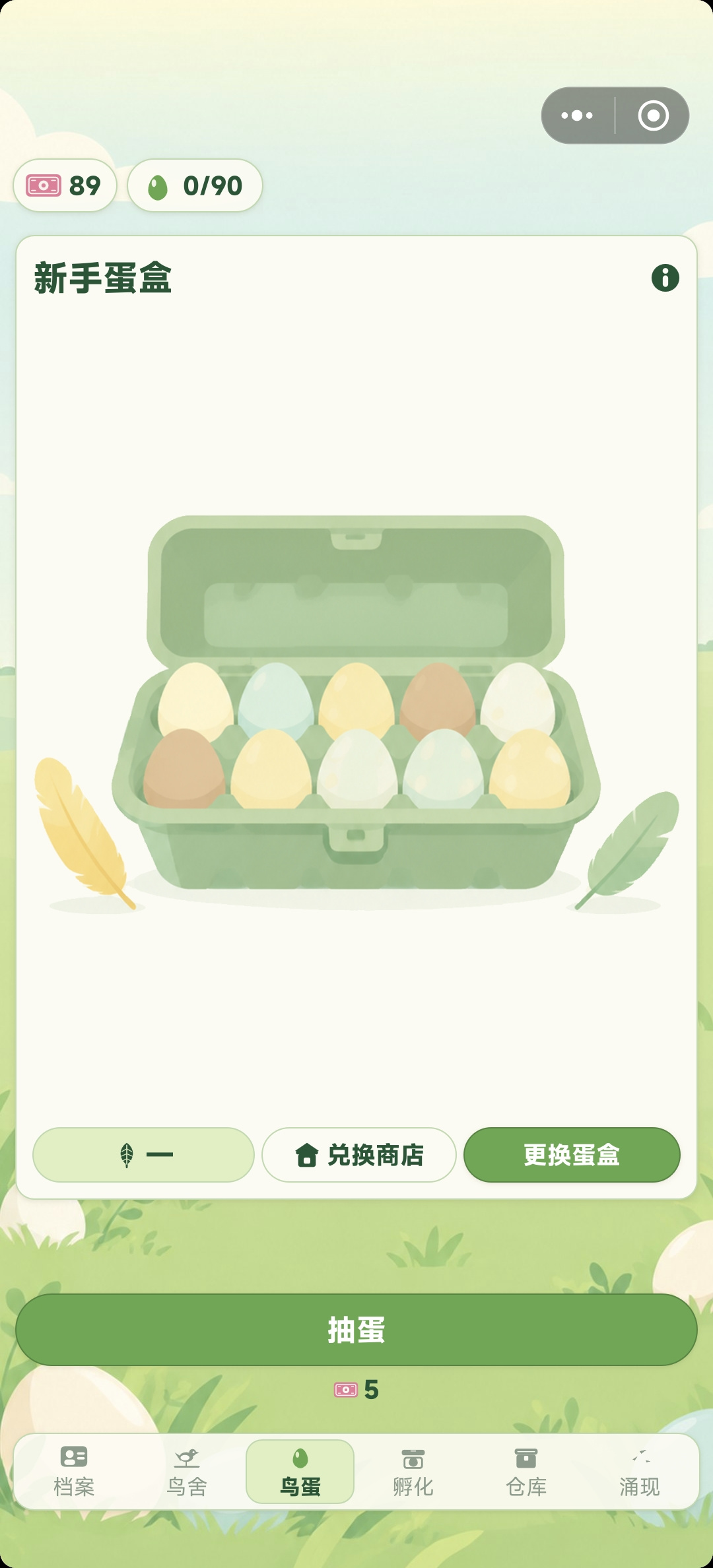The image size is (713, 1568).
Task: Select the 鸟蛋 tab
Action: [300, 1472]
